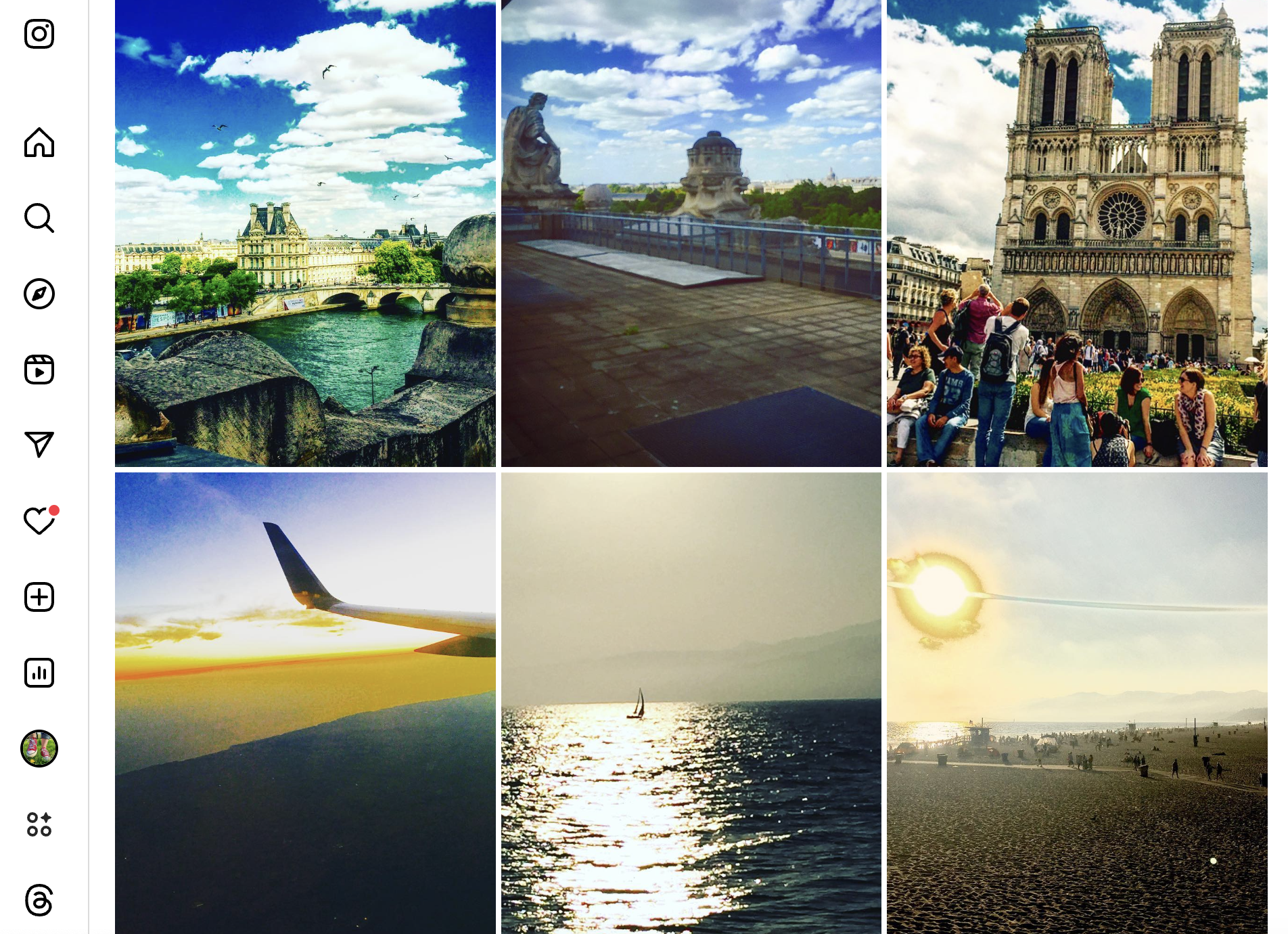Open the Instagram logo at top
The height and width of the screenshot is (934, 1288).
point(39,34)
